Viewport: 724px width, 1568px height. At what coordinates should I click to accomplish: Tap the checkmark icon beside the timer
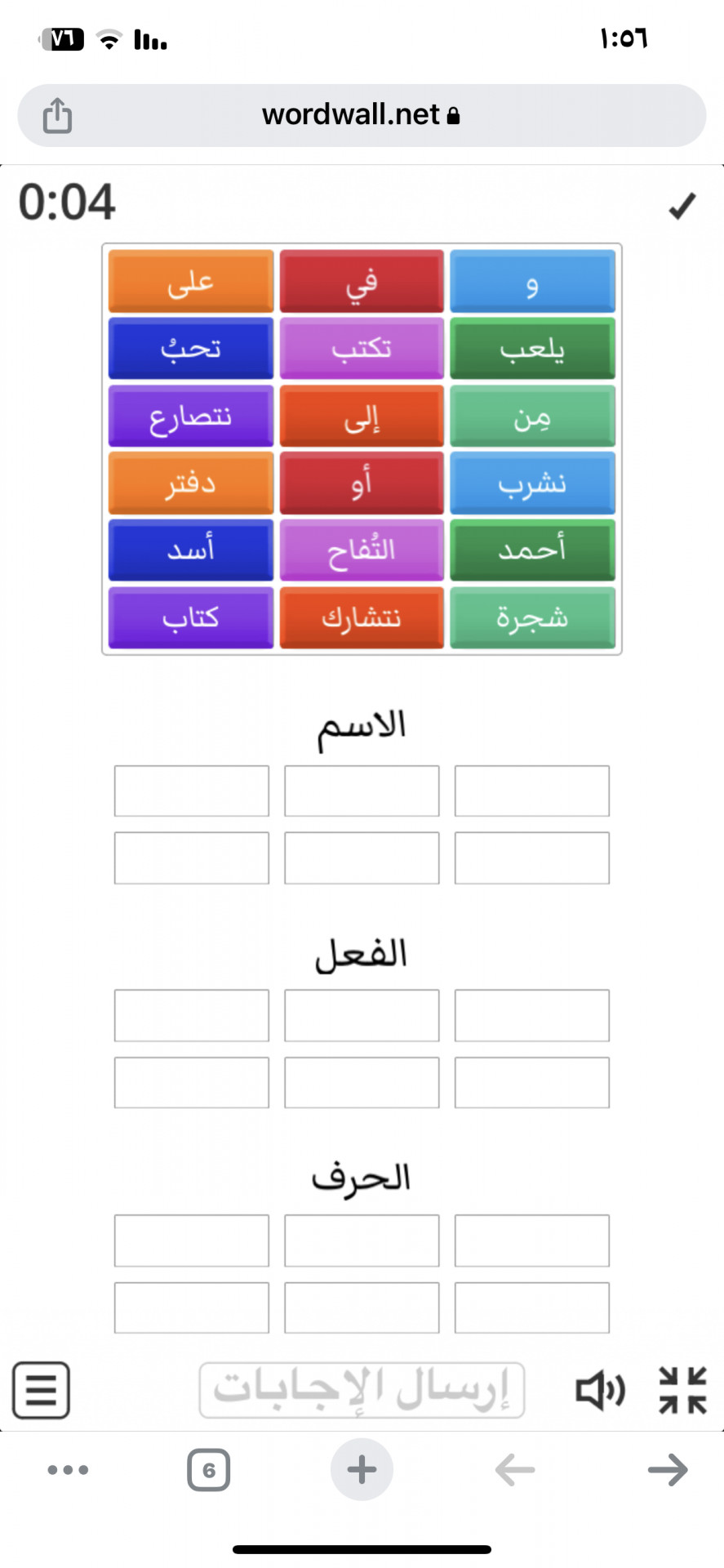(682, 206)
